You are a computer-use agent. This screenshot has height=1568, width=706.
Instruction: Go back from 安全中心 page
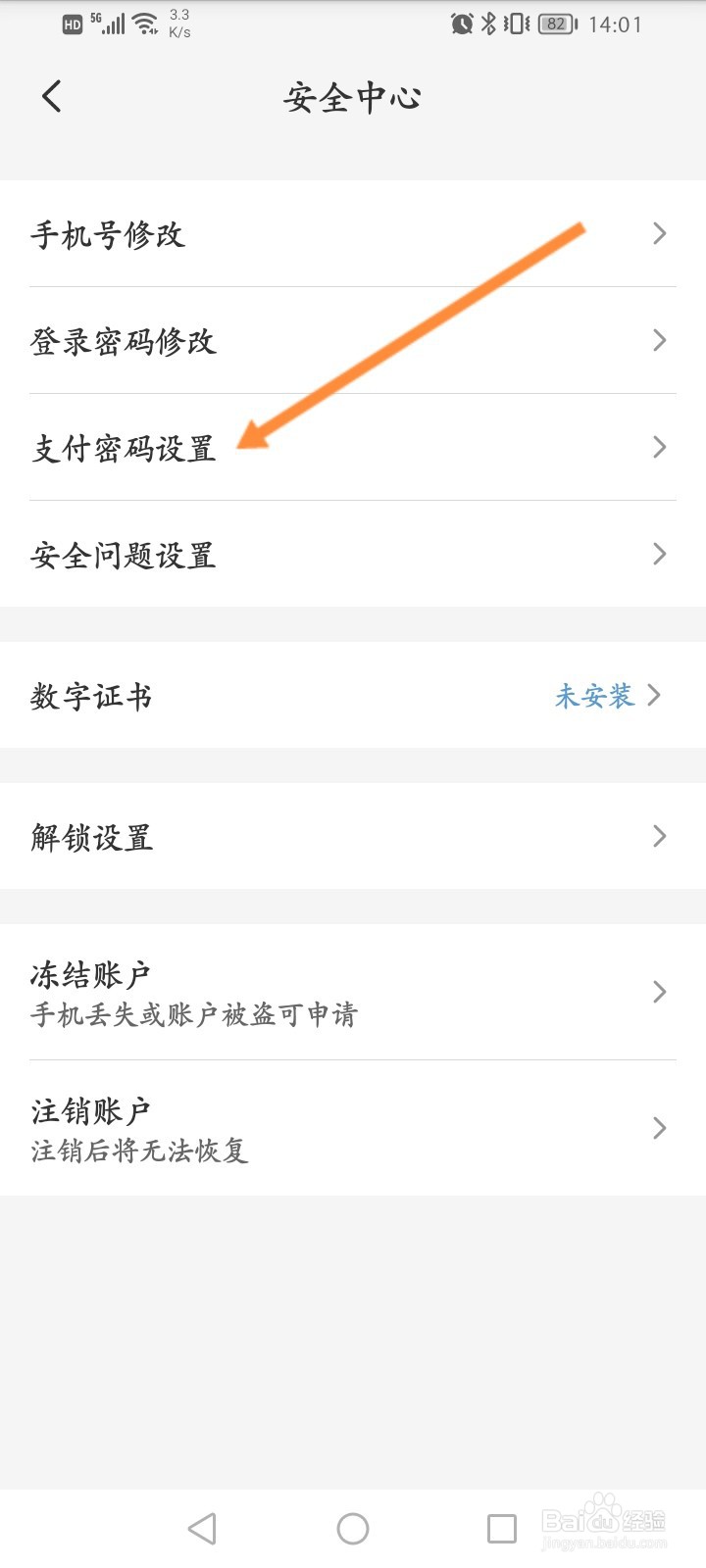click(52, 96)
